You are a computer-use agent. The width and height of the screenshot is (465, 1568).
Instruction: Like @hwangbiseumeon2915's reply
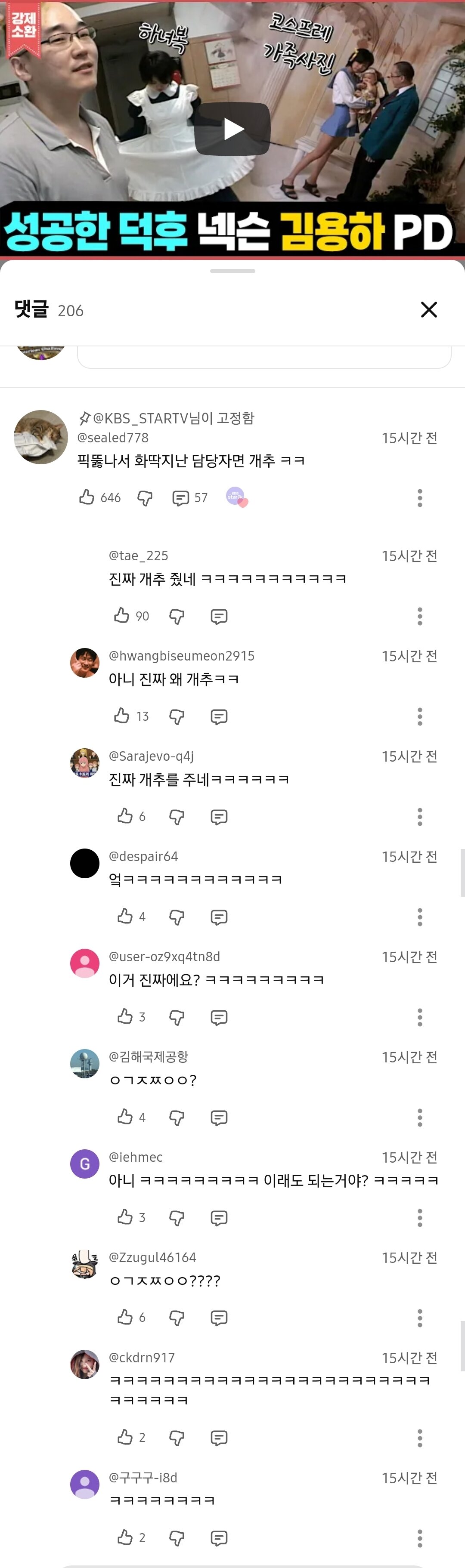tap(122, 716)
